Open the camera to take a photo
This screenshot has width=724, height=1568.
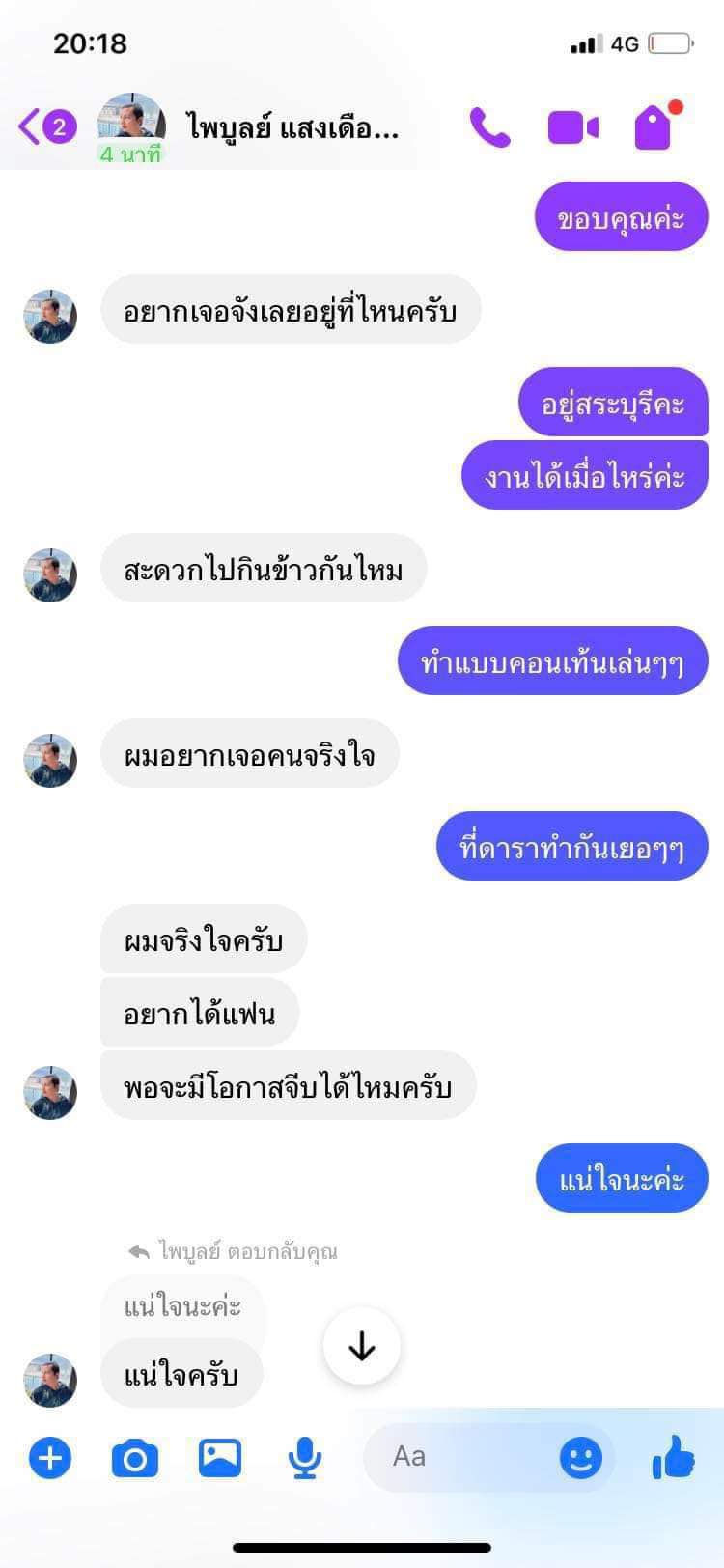[135, 1457]
